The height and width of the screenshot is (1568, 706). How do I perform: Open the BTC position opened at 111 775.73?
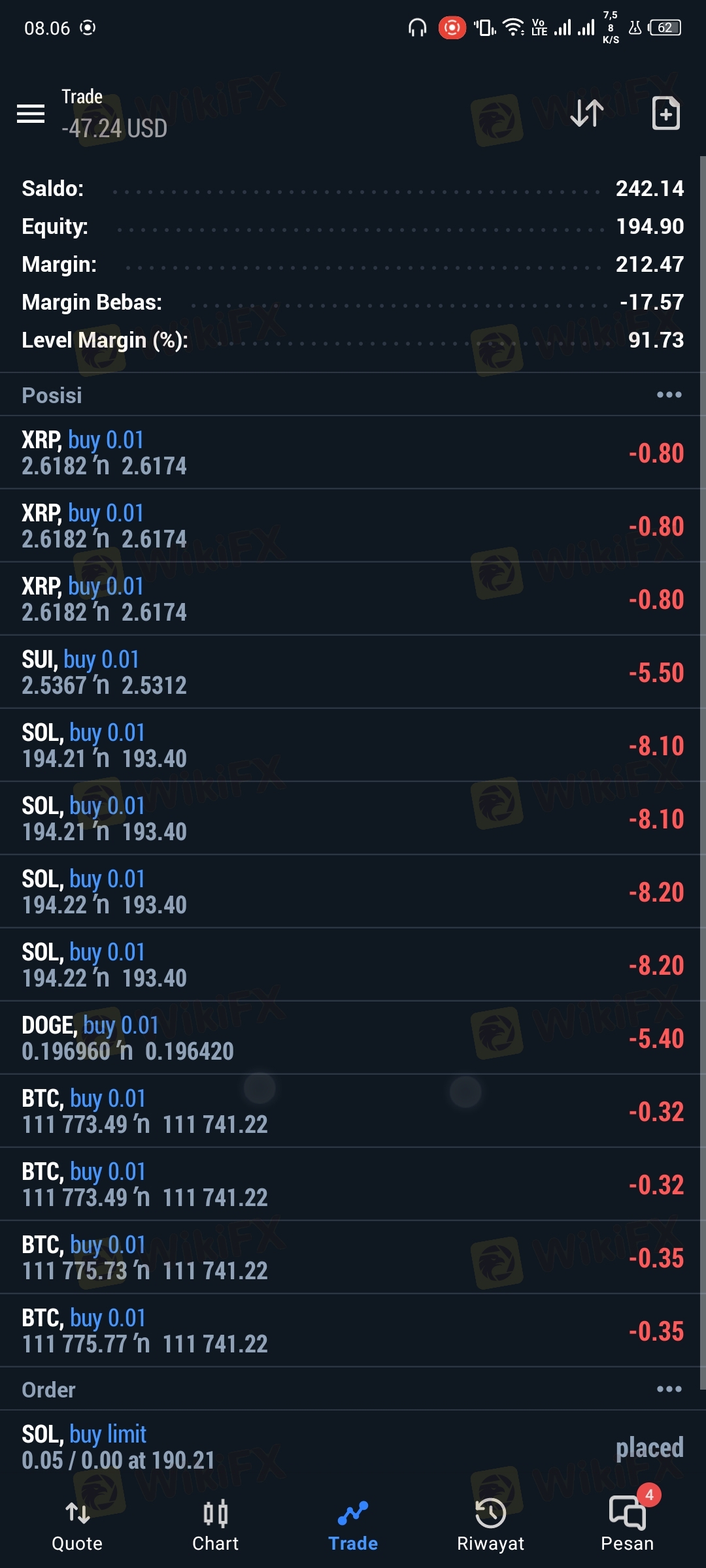point(353,1258)
